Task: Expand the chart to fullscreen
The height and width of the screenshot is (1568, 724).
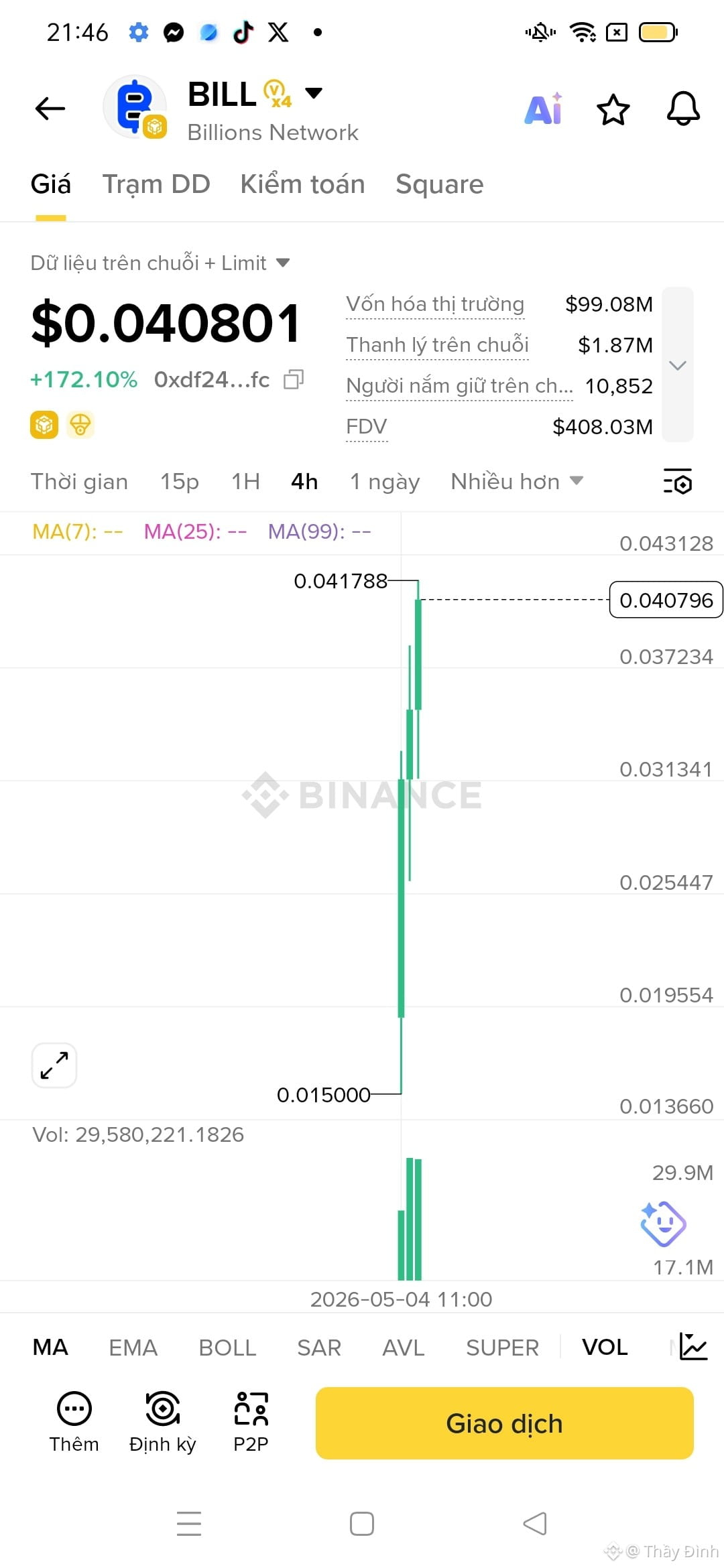Action: 54,1065
